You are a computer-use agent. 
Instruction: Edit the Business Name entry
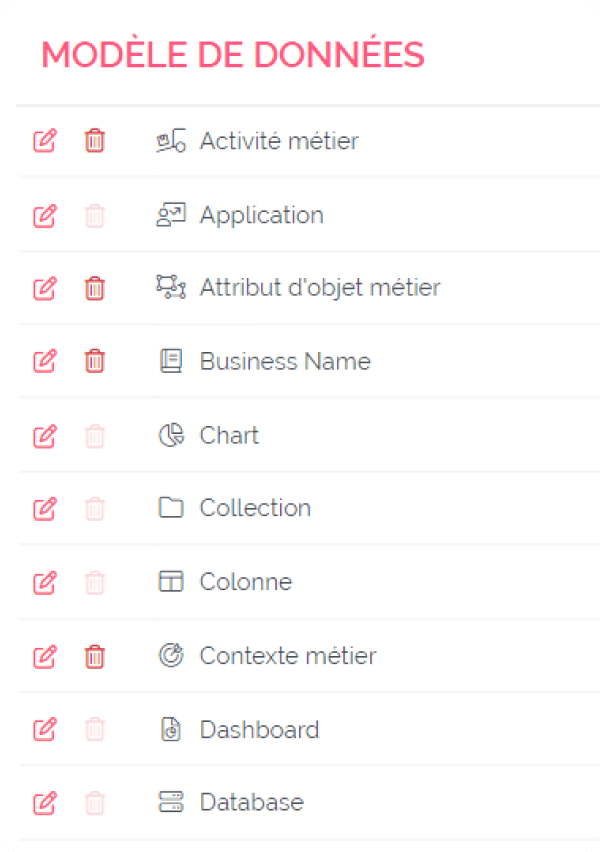[x=44, y=361]
